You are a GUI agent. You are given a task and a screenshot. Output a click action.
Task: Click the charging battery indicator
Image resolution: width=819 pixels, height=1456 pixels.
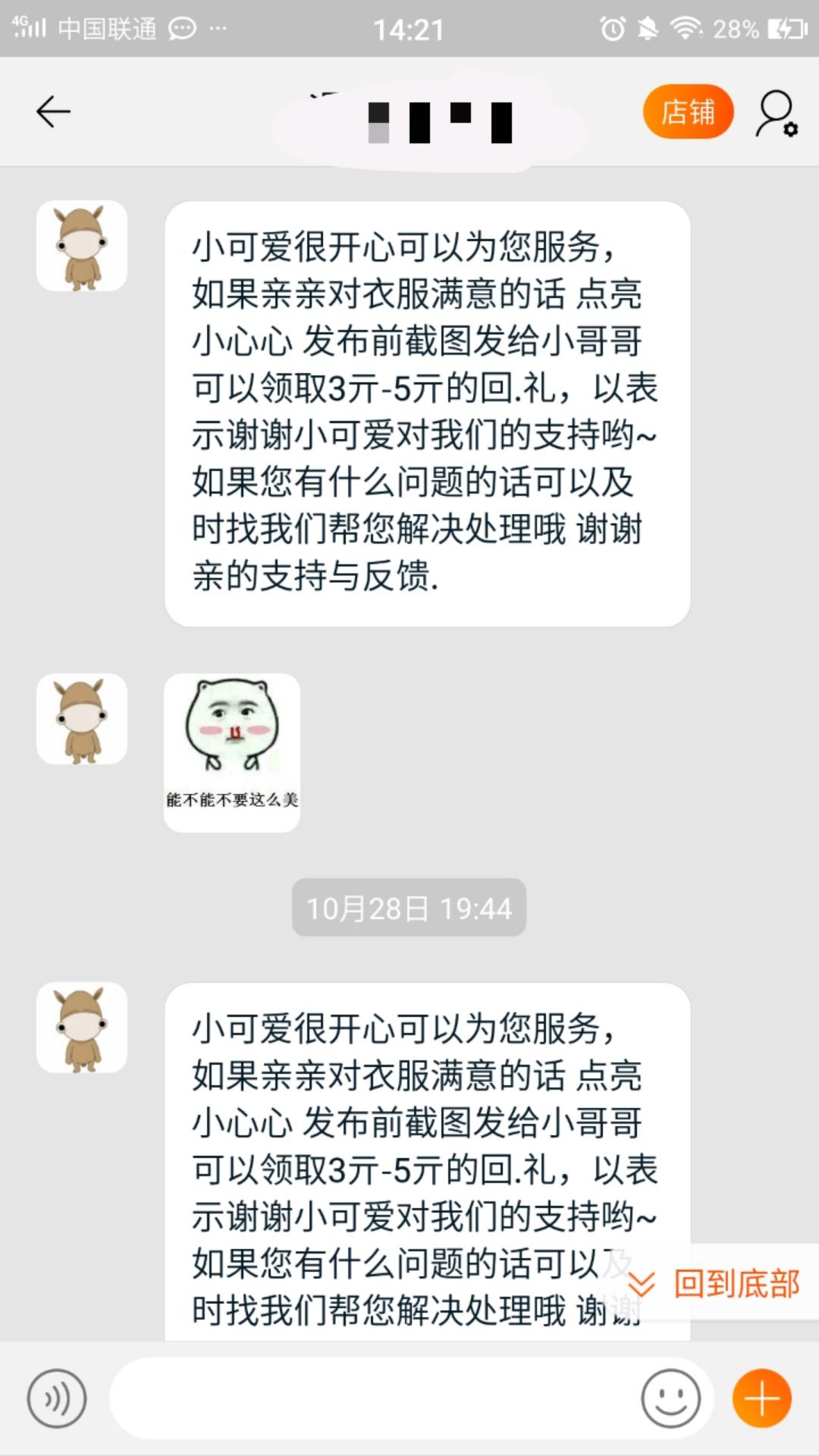pyautogui.click(x=786, y=27)
